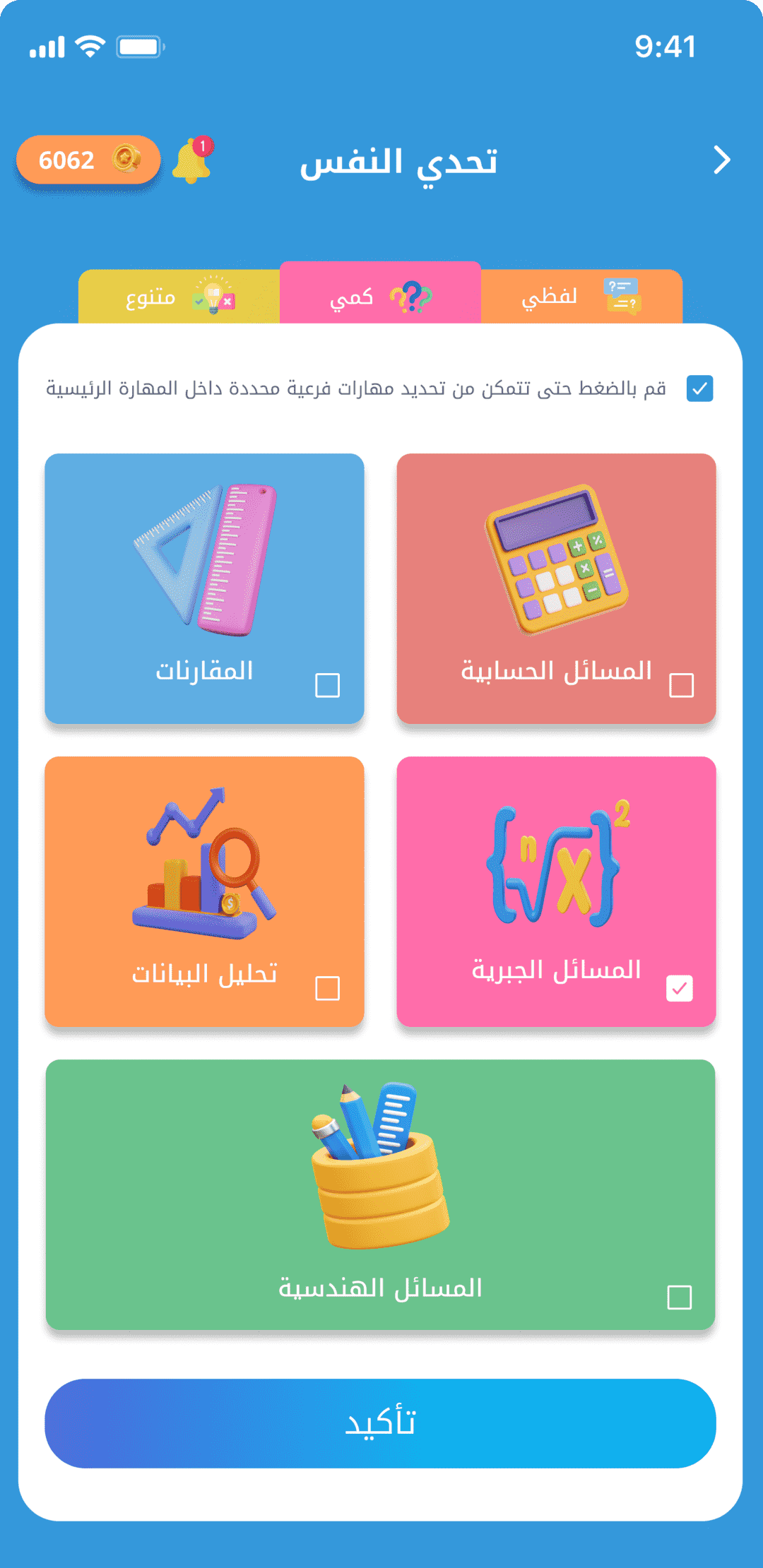Viewport: 763px width, 1568px height.
Task: Uncheck the المسائل الجبرية checkbox
Action: click(x=680, y=988)
